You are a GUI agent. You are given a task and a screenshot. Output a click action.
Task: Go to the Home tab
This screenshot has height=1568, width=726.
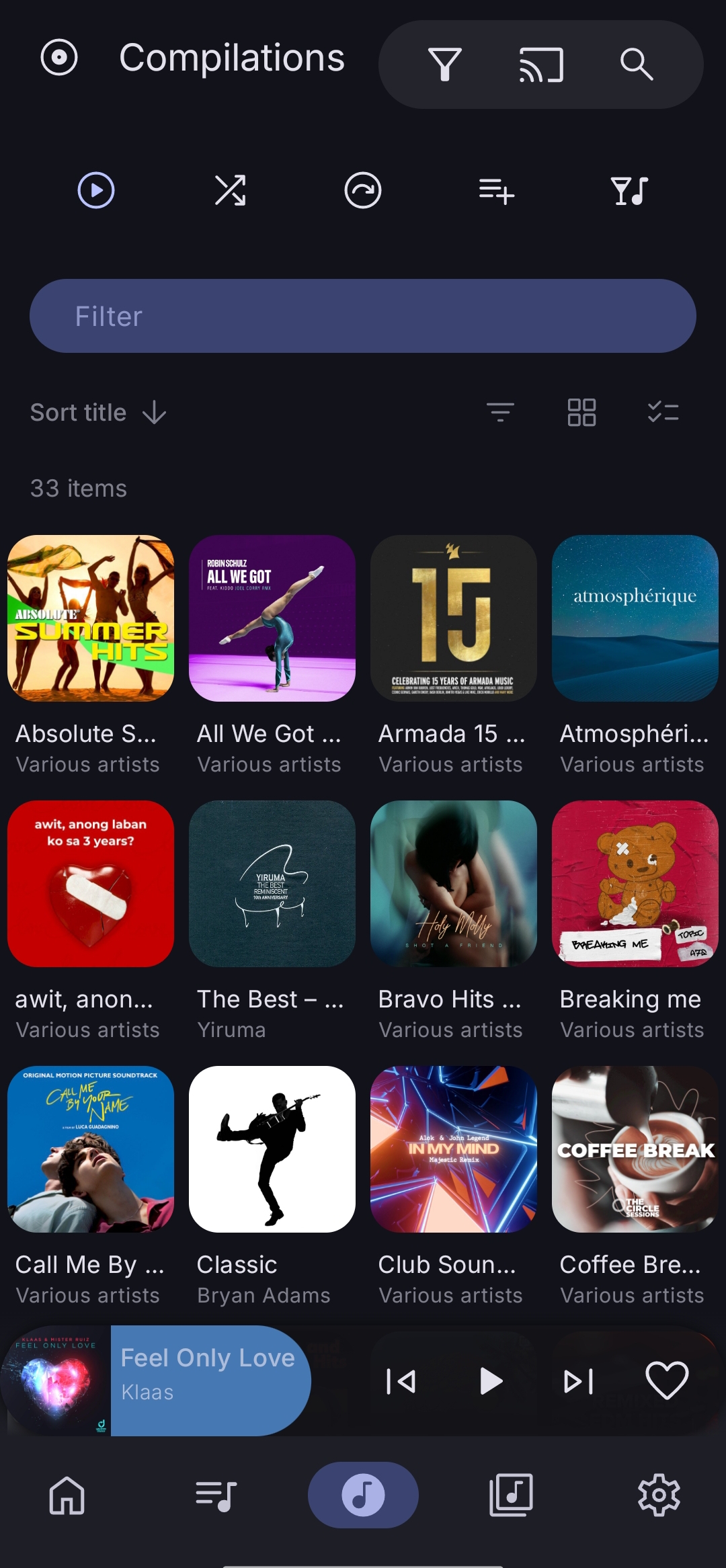[67, 1495]
